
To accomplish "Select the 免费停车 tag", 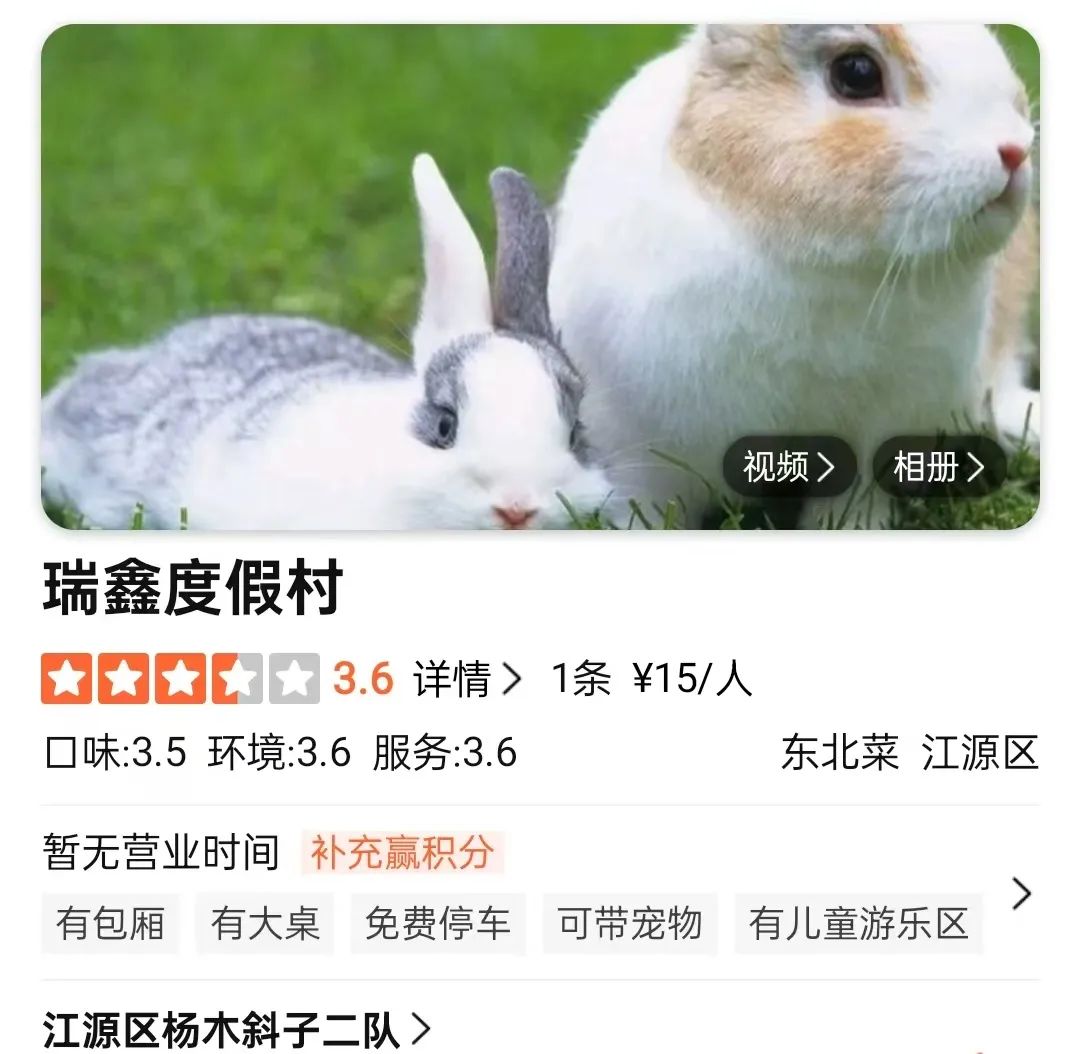I will [x=437, y=923].
